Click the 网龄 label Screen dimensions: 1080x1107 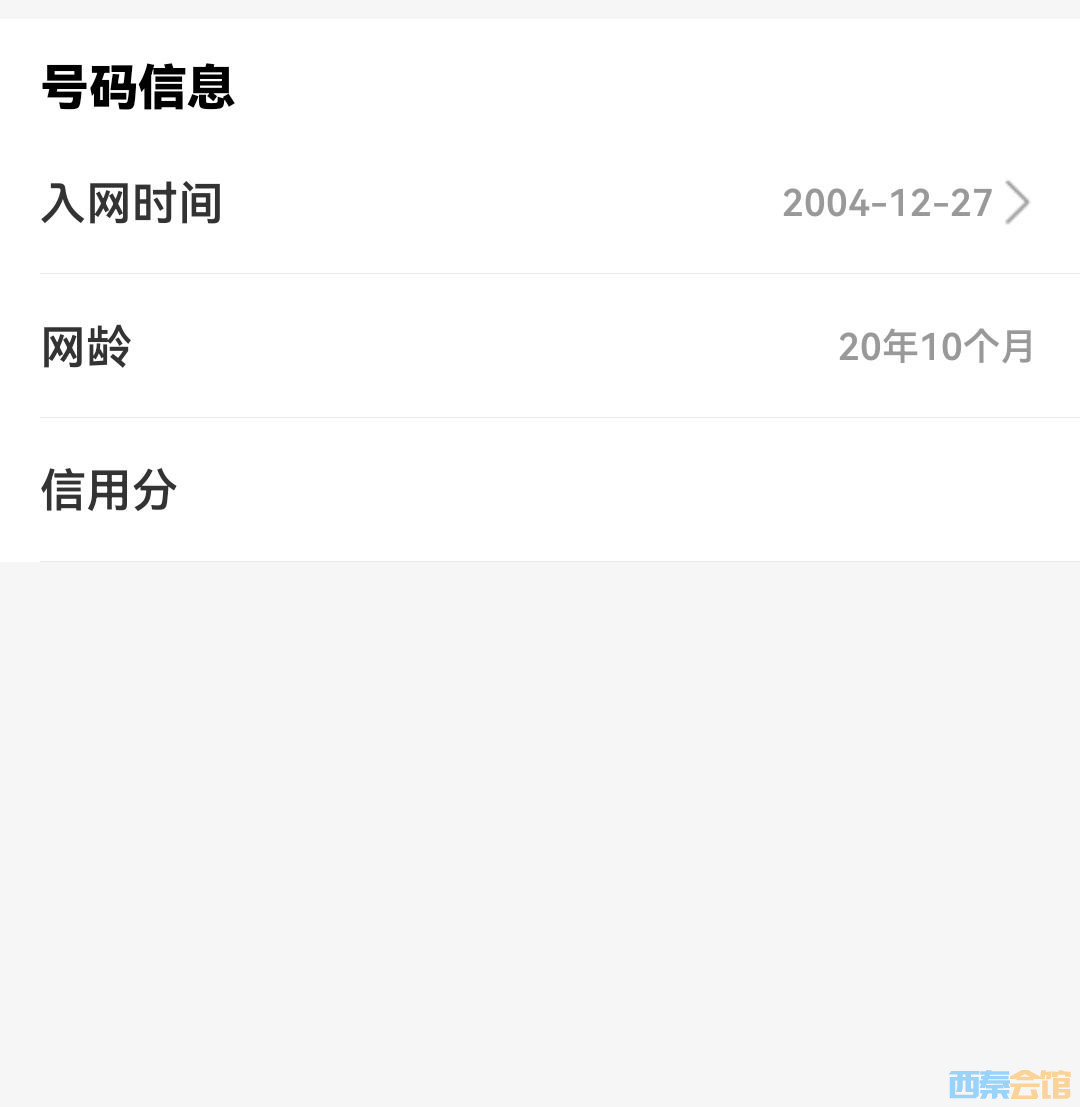(84, 346)
